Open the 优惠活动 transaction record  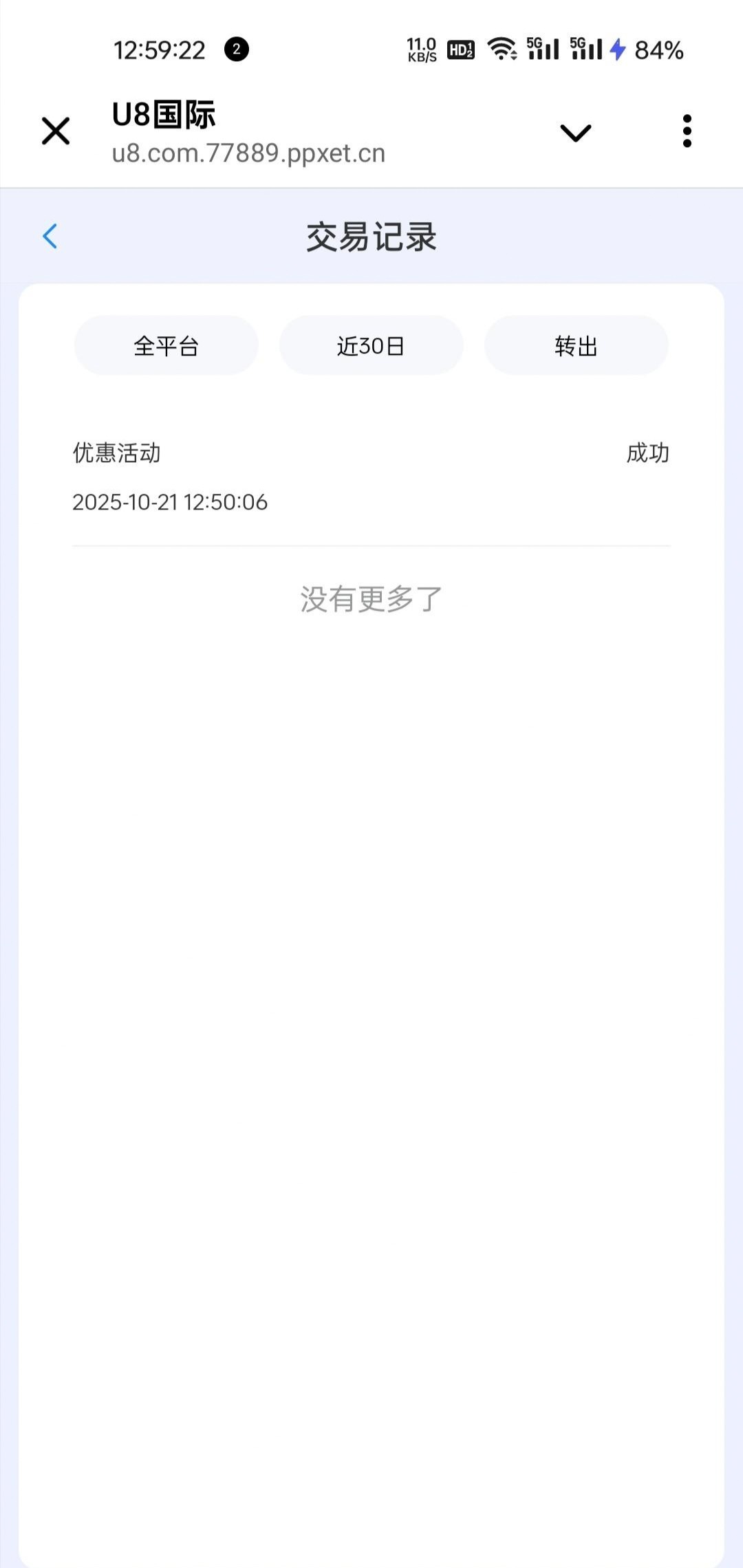point(371,477)
